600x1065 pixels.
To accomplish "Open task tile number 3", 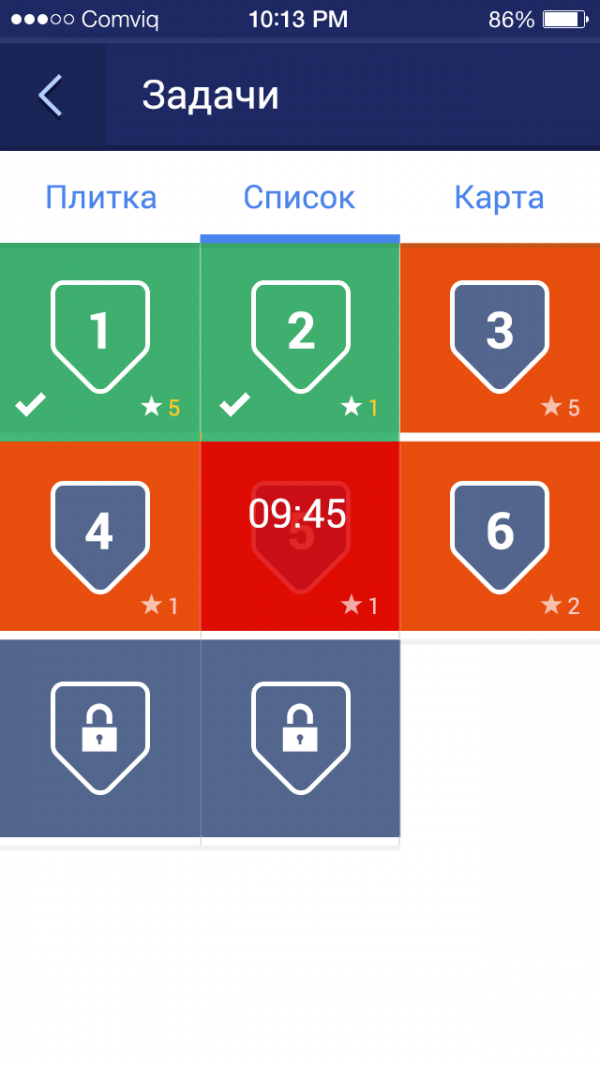I will 500,337.
